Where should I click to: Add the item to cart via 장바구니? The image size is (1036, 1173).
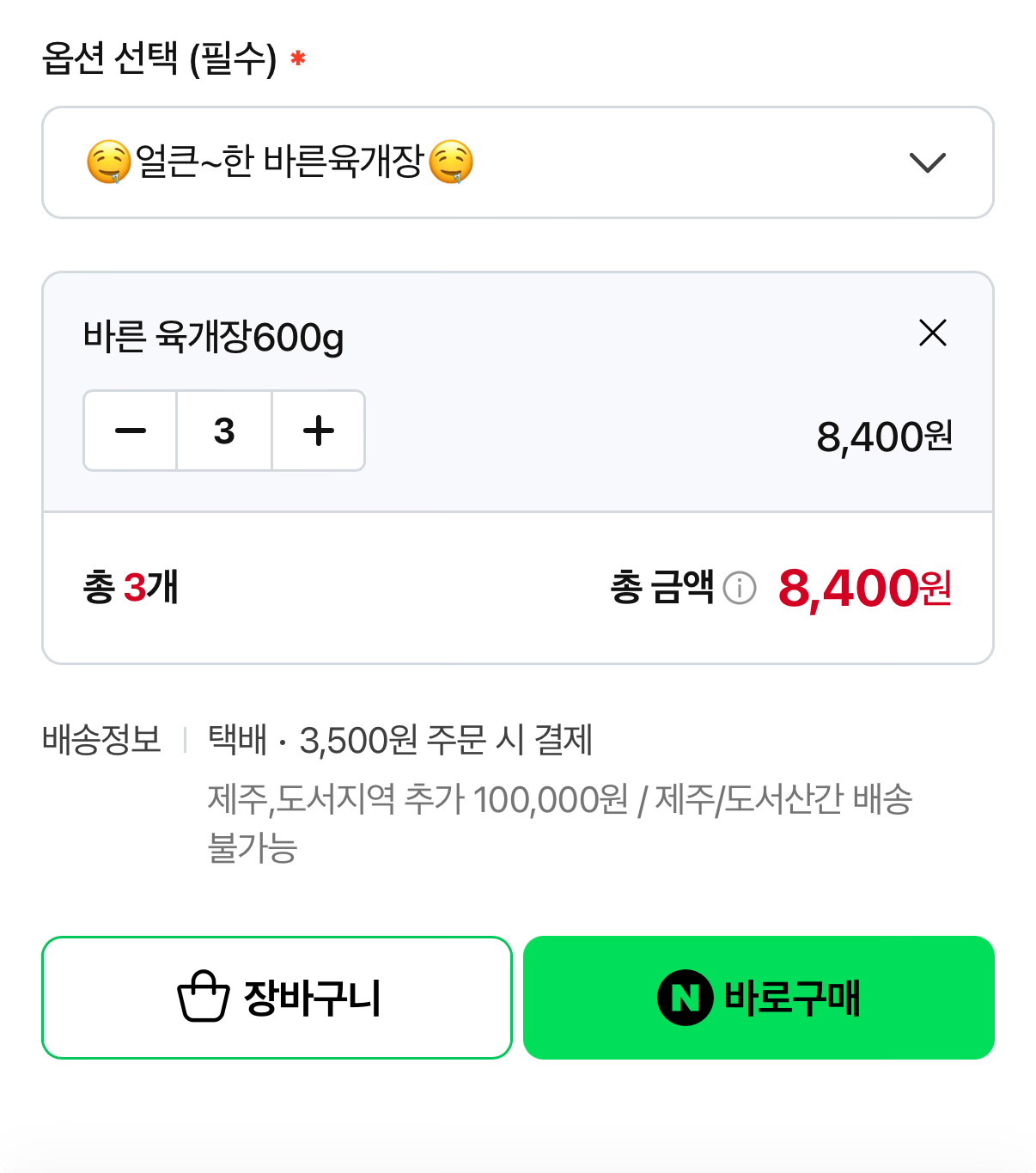[277, 997]
